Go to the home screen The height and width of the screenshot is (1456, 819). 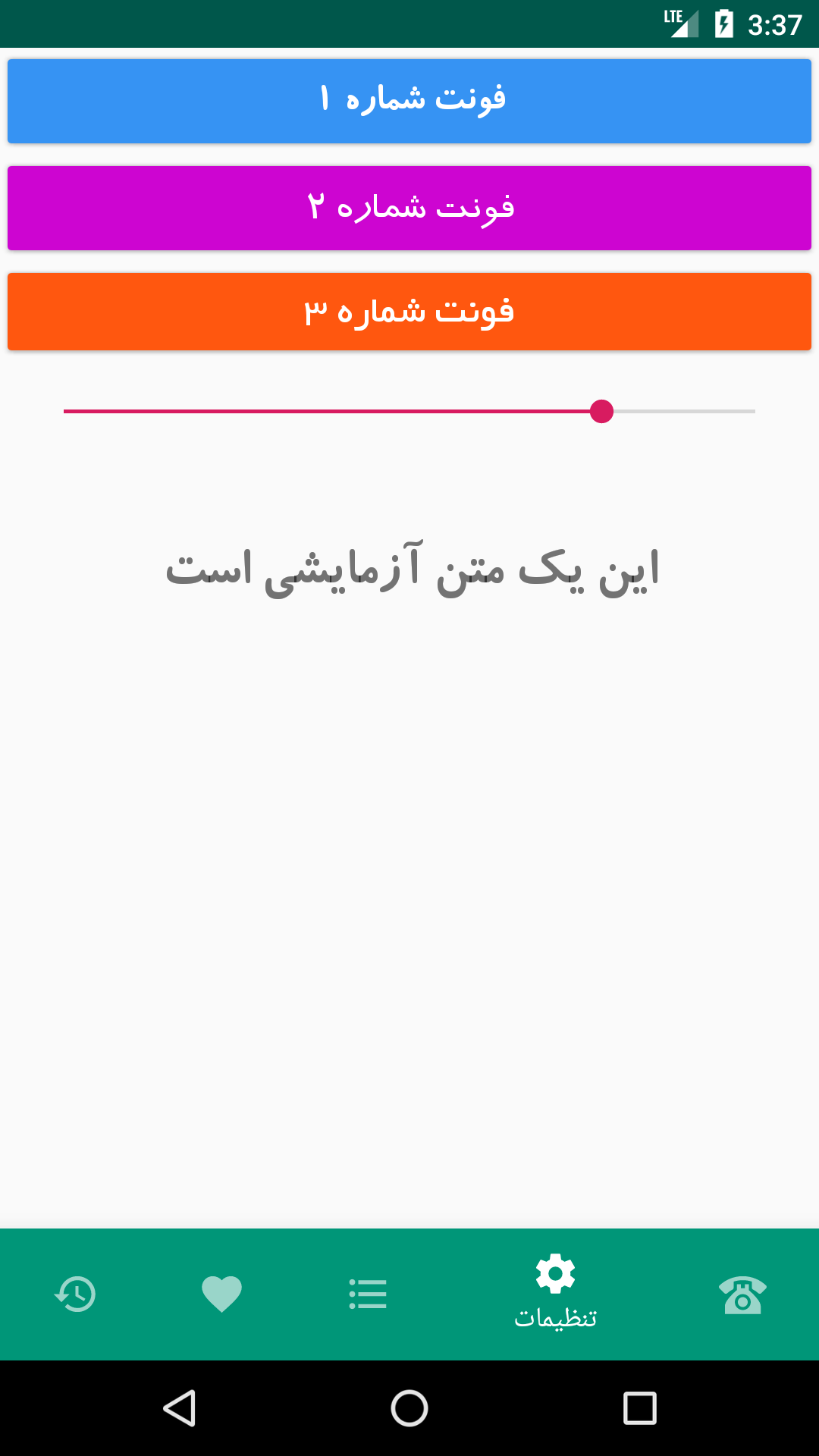click(409, 1408)
